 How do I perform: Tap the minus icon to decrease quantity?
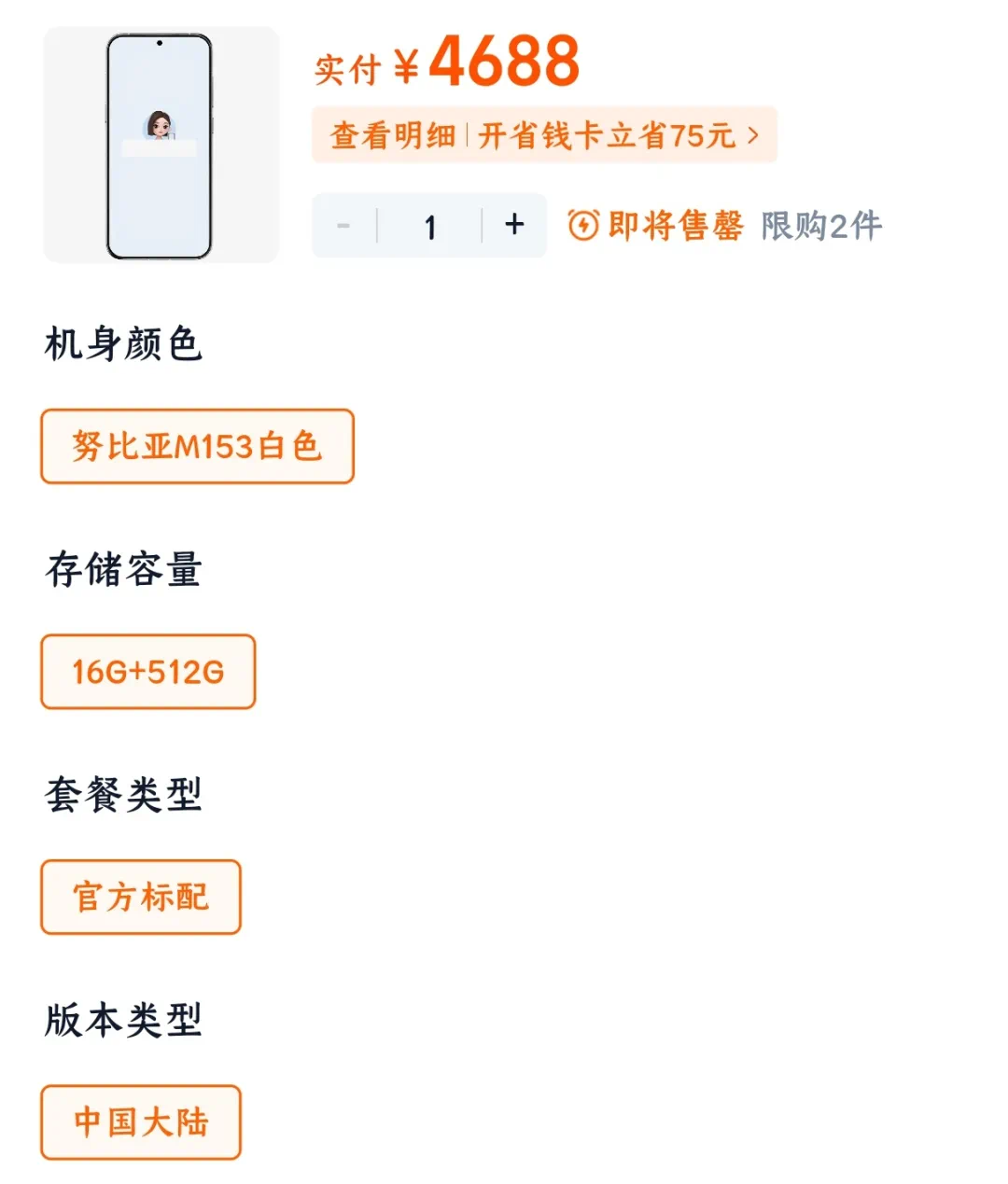pos(343,225)
